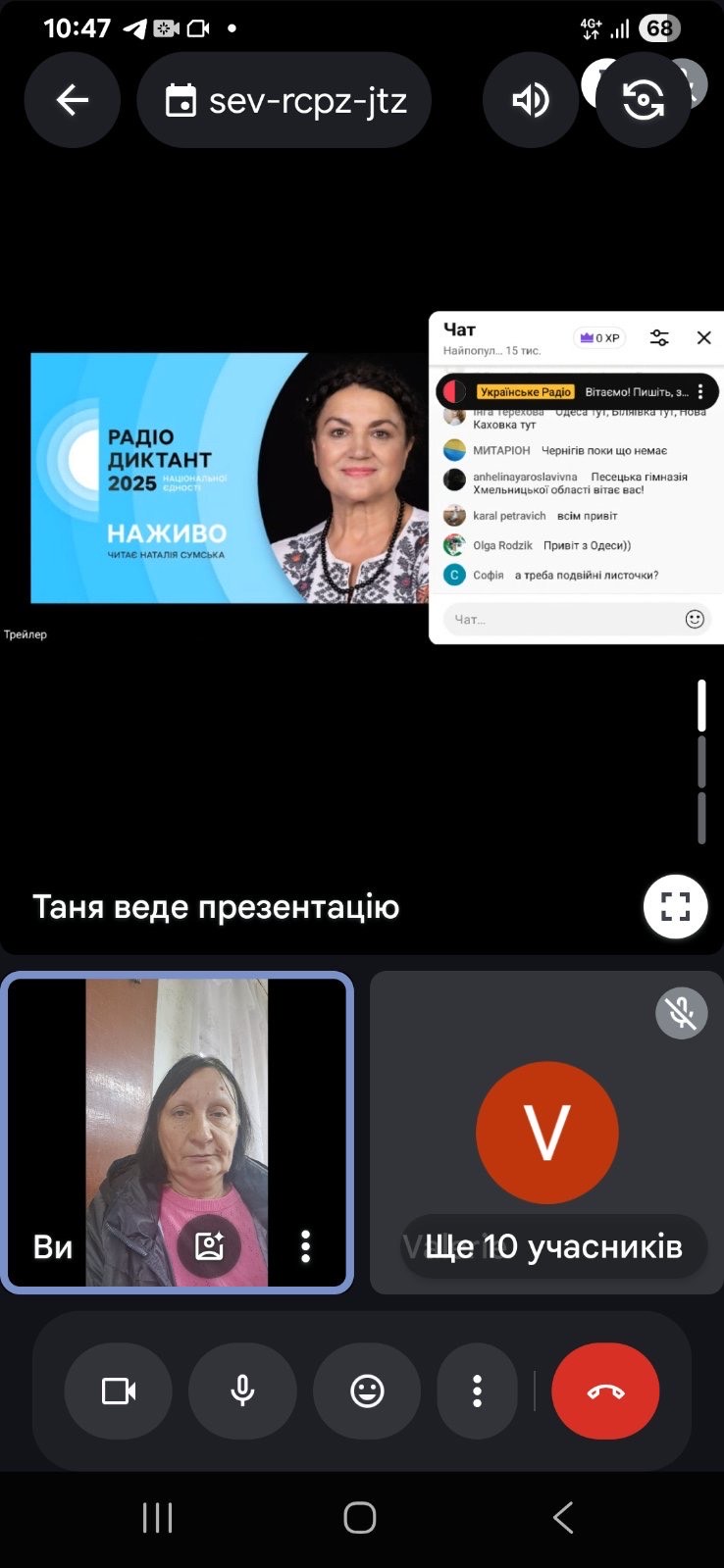
Task: Expand the presentation to fullscreen
Action: pos(675,906)
